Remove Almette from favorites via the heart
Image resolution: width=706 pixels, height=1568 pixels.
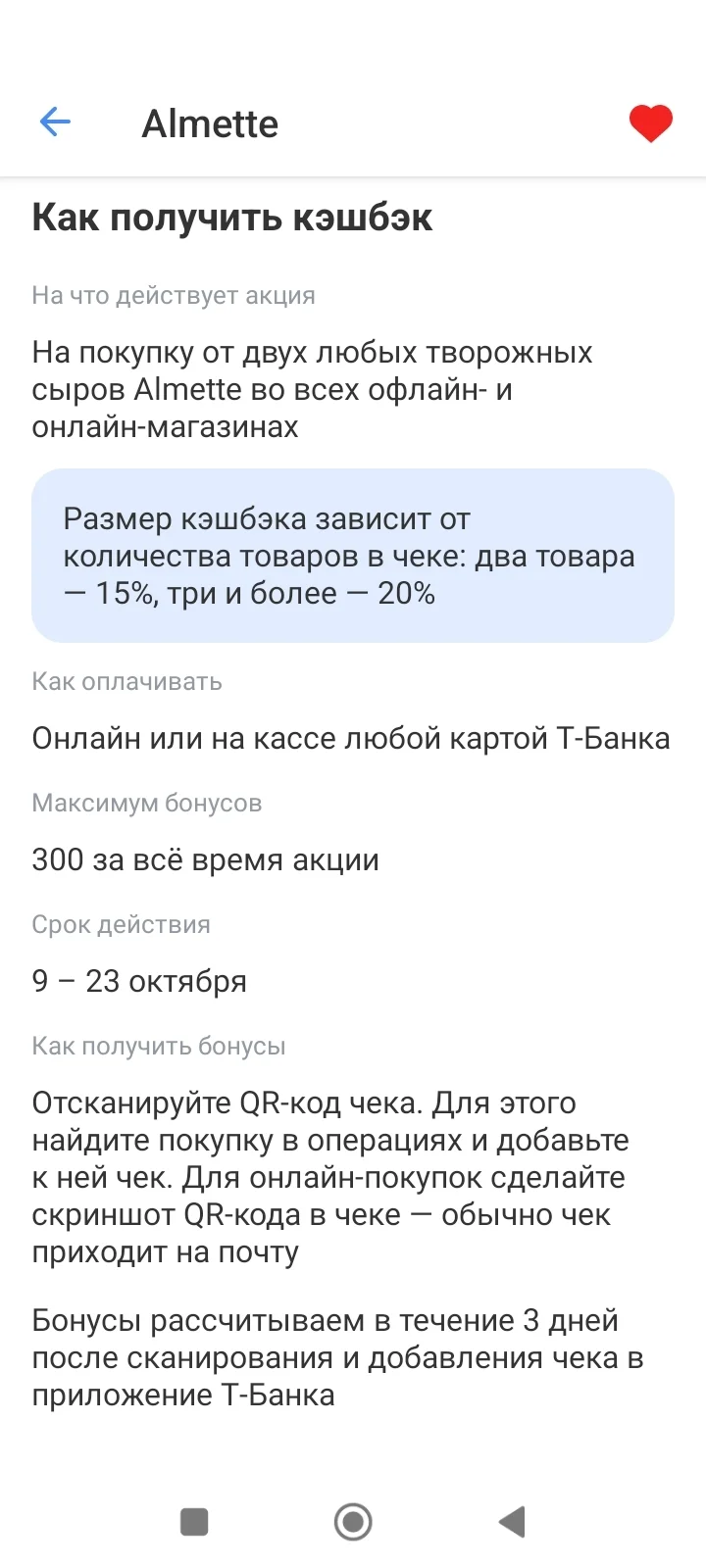pos(650,123)
